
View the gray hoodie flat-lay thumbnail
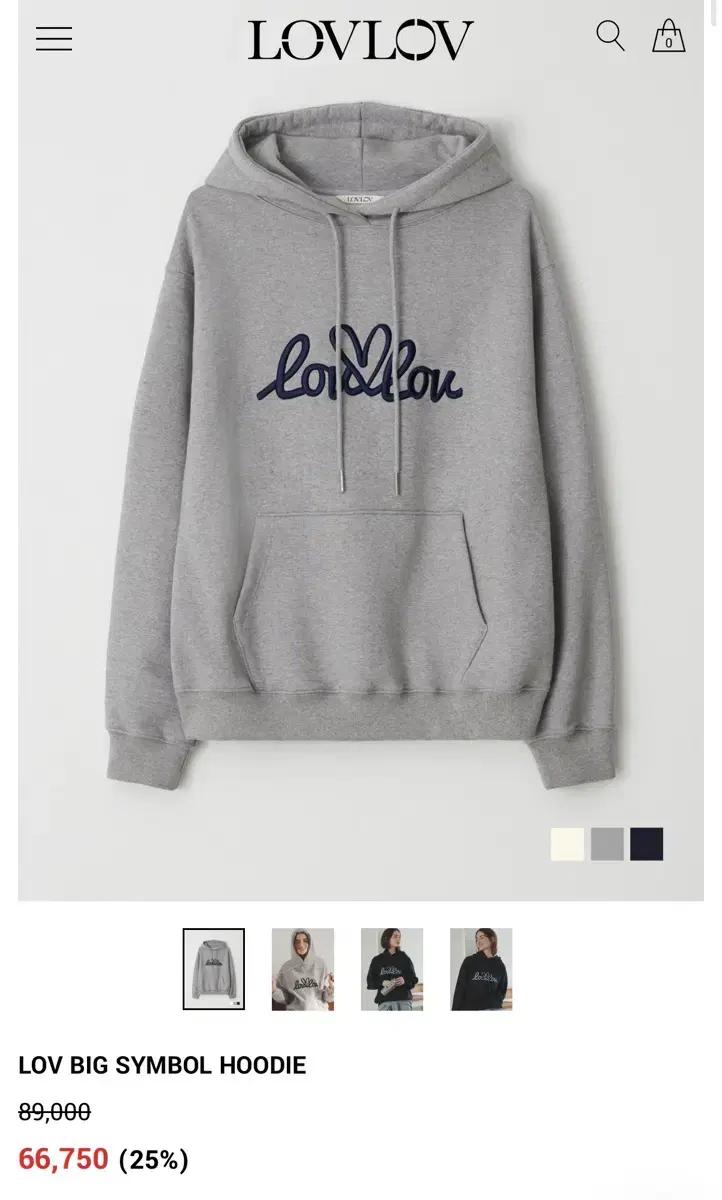pyautogui.click(x=214, y=969)
